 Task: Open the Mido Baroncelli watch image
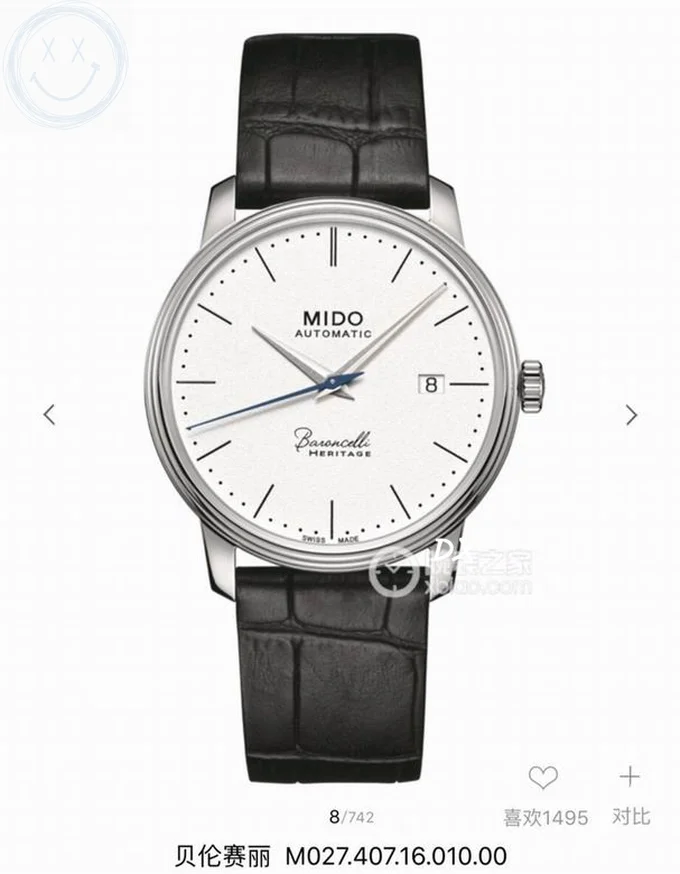coord(344,401)
